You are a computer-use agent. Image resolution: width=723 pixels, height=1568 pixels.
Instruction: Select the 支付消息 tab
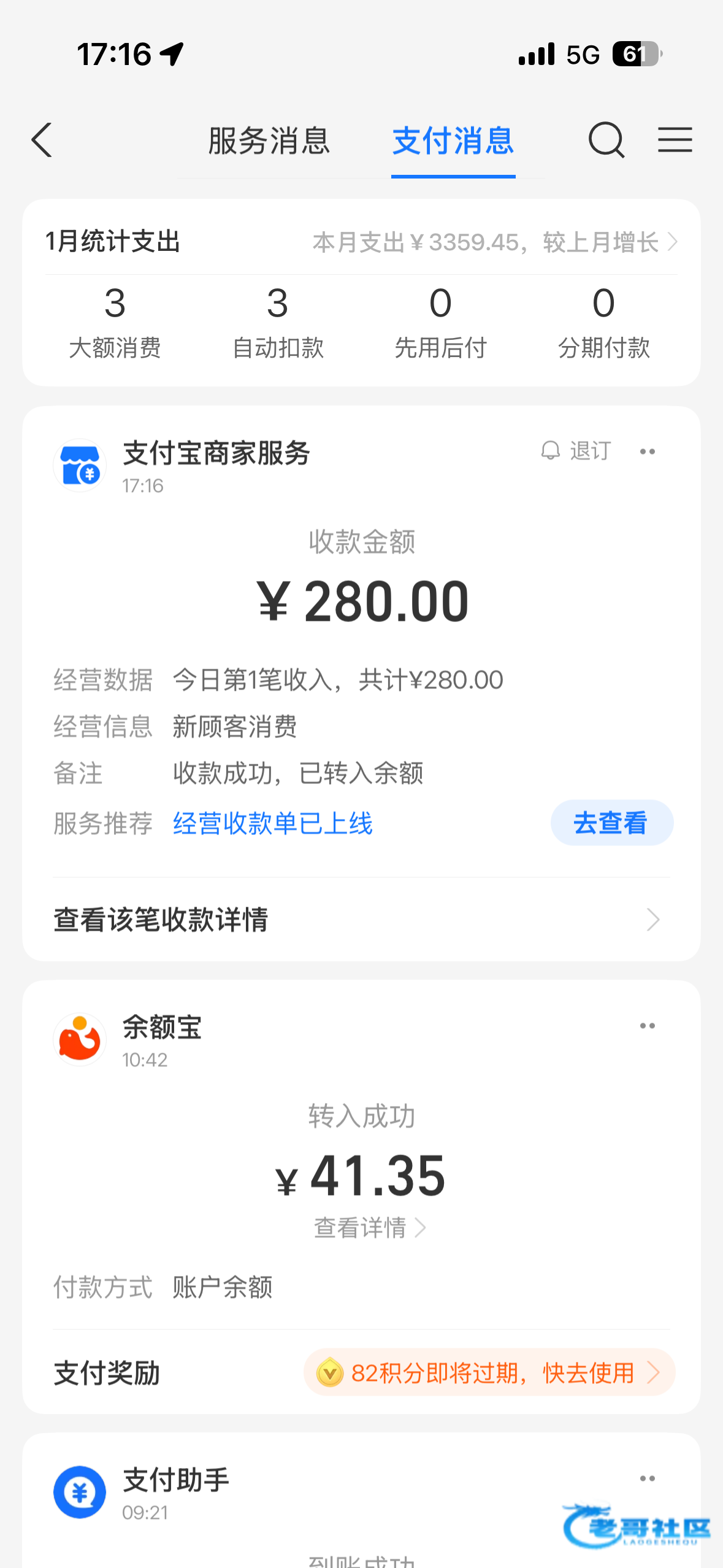(453, 141)
